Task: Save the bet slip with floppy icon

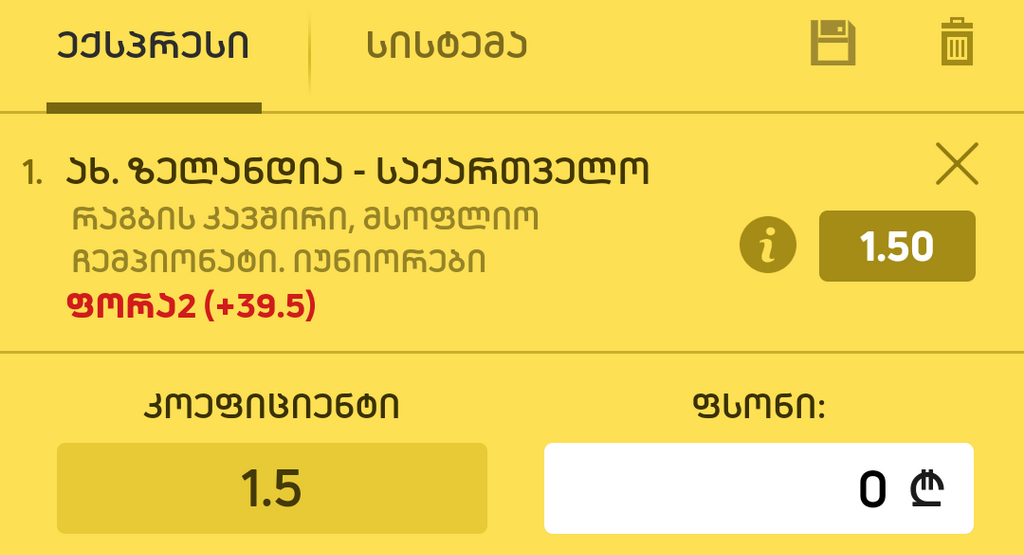Action: click(832, 43)
